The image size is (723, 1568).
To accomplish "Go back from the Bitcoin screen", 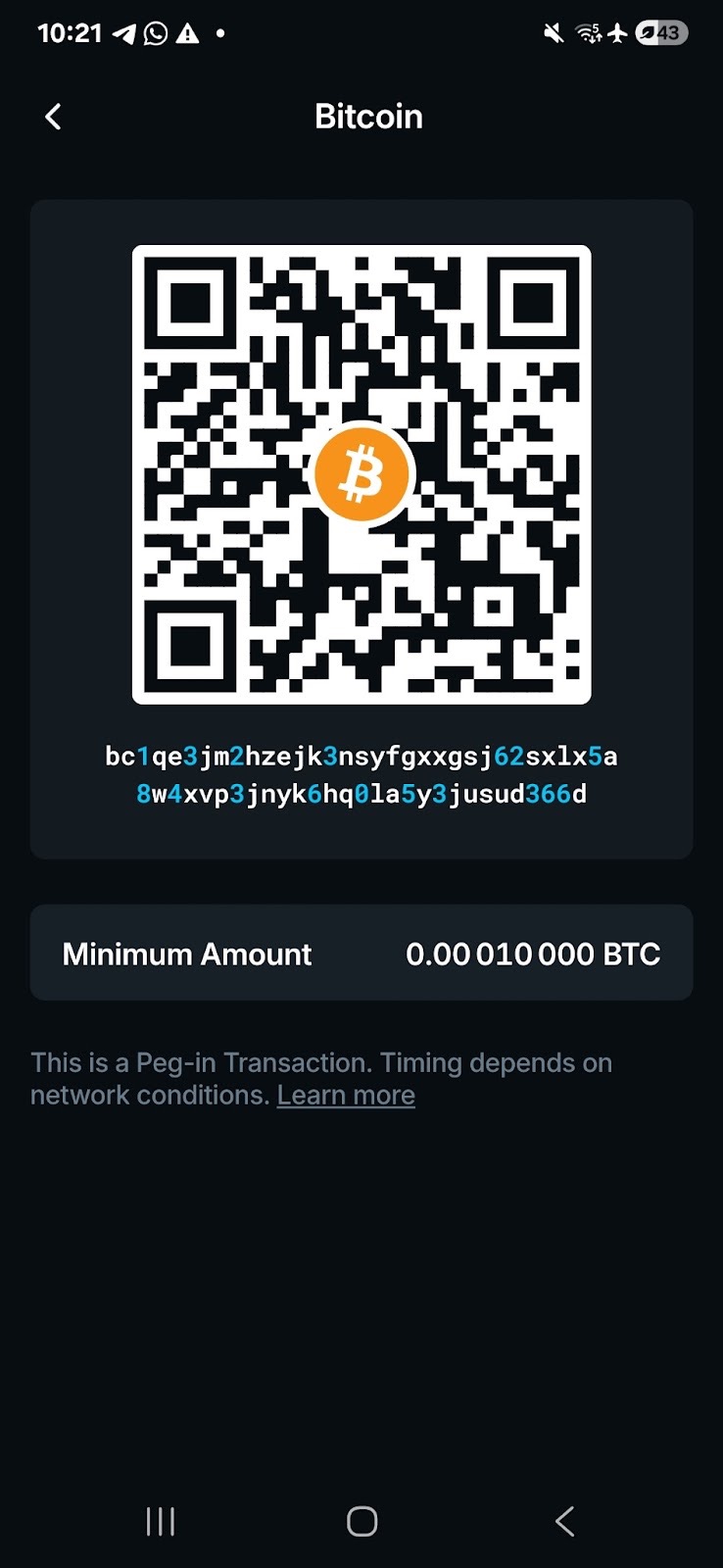I will [x=54, y=118].
